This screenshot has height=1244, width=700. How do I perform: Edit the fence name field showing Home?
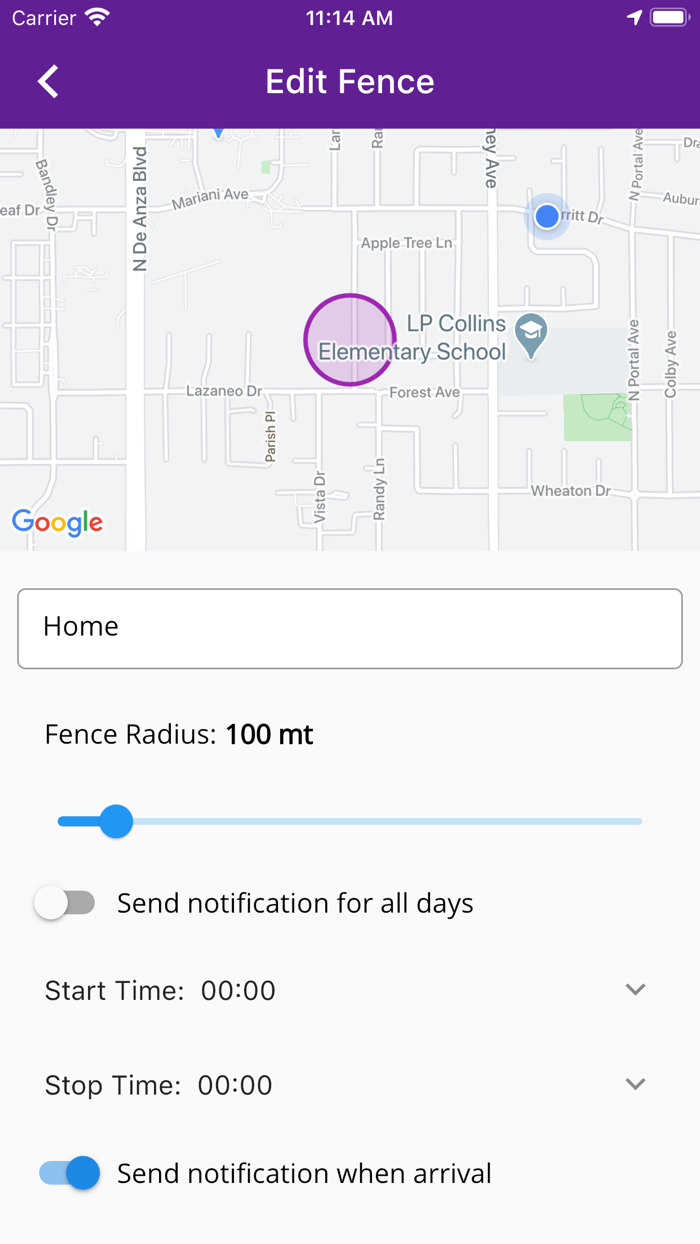tap(350, 628)
